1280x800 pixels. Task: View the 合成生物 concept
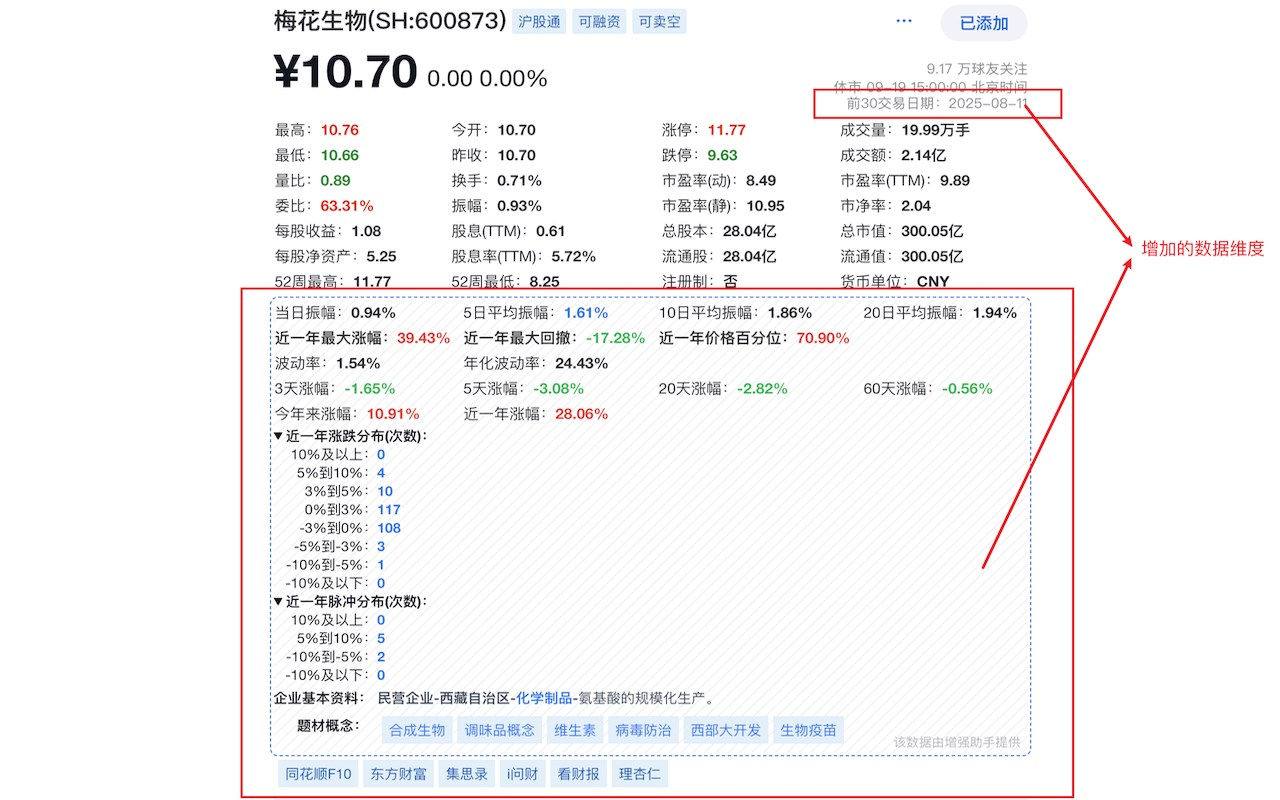[x=417, y=730]
